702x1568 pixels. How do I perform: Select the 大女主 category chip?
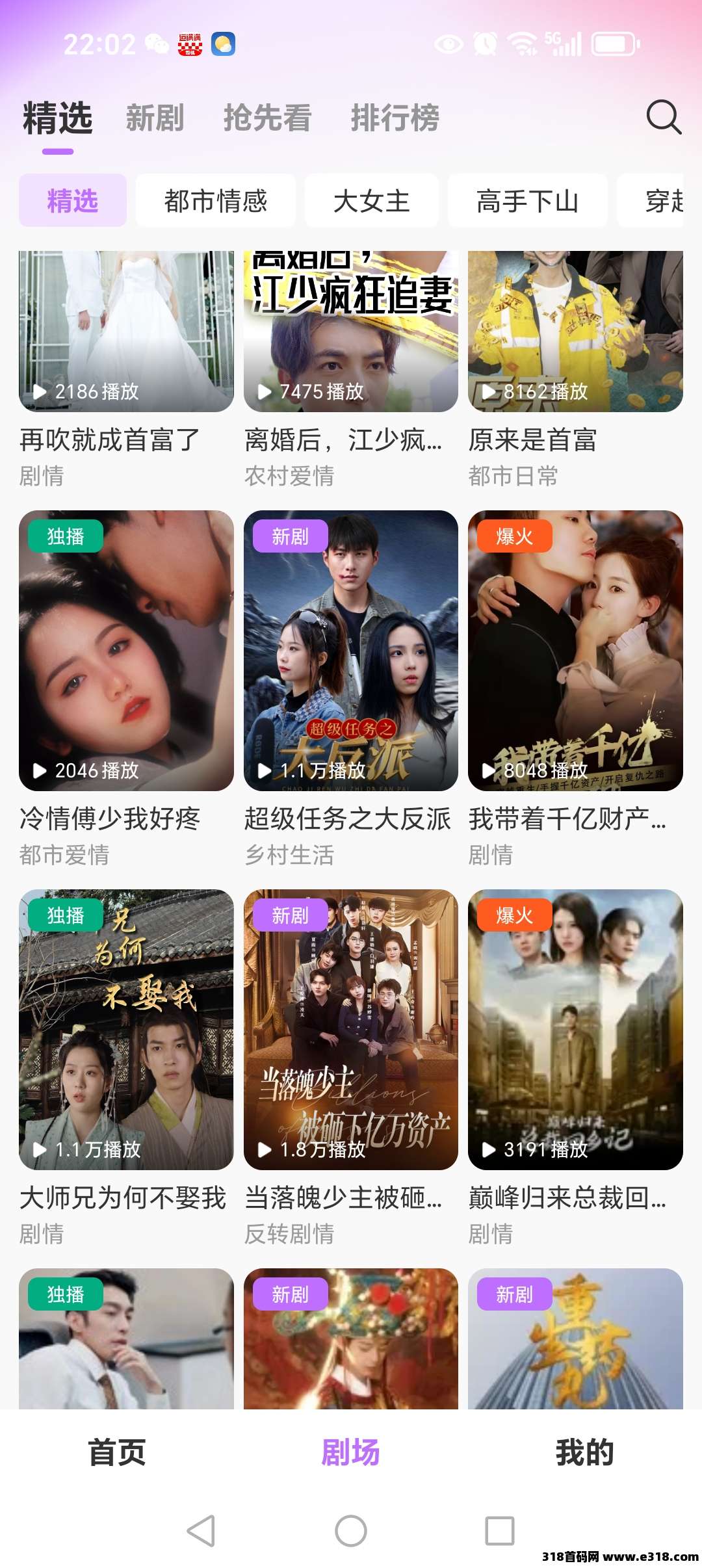pos(370,201)
